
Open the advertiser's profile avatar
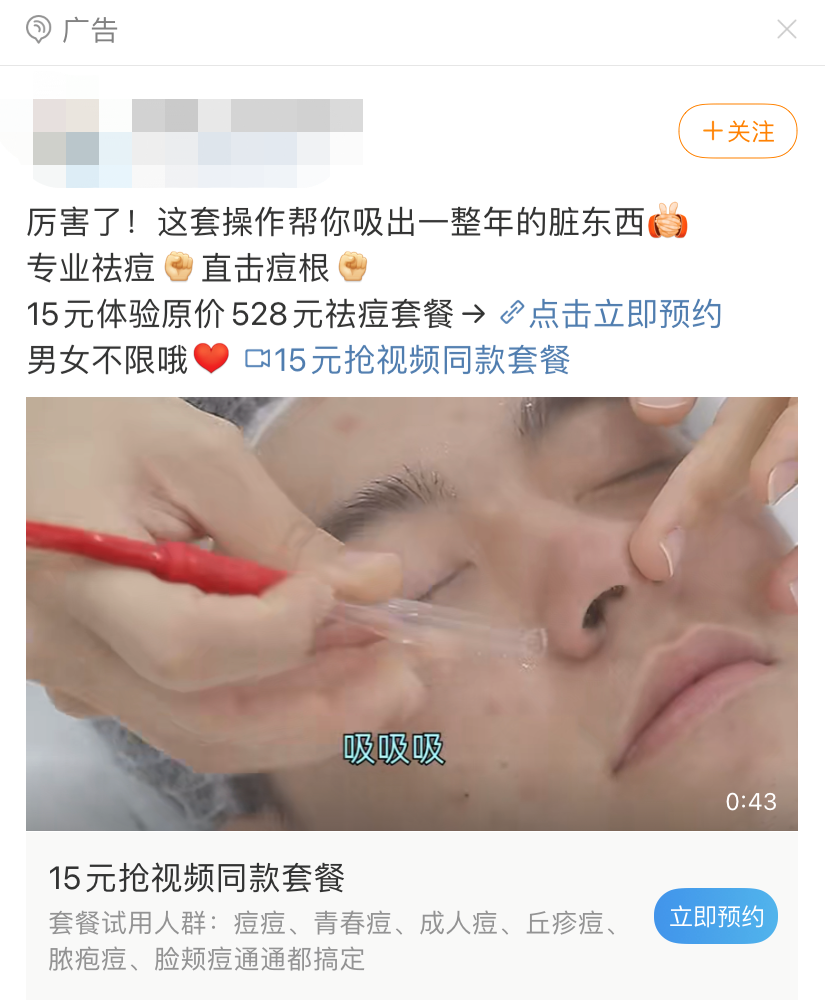click(x=67, y=142)
